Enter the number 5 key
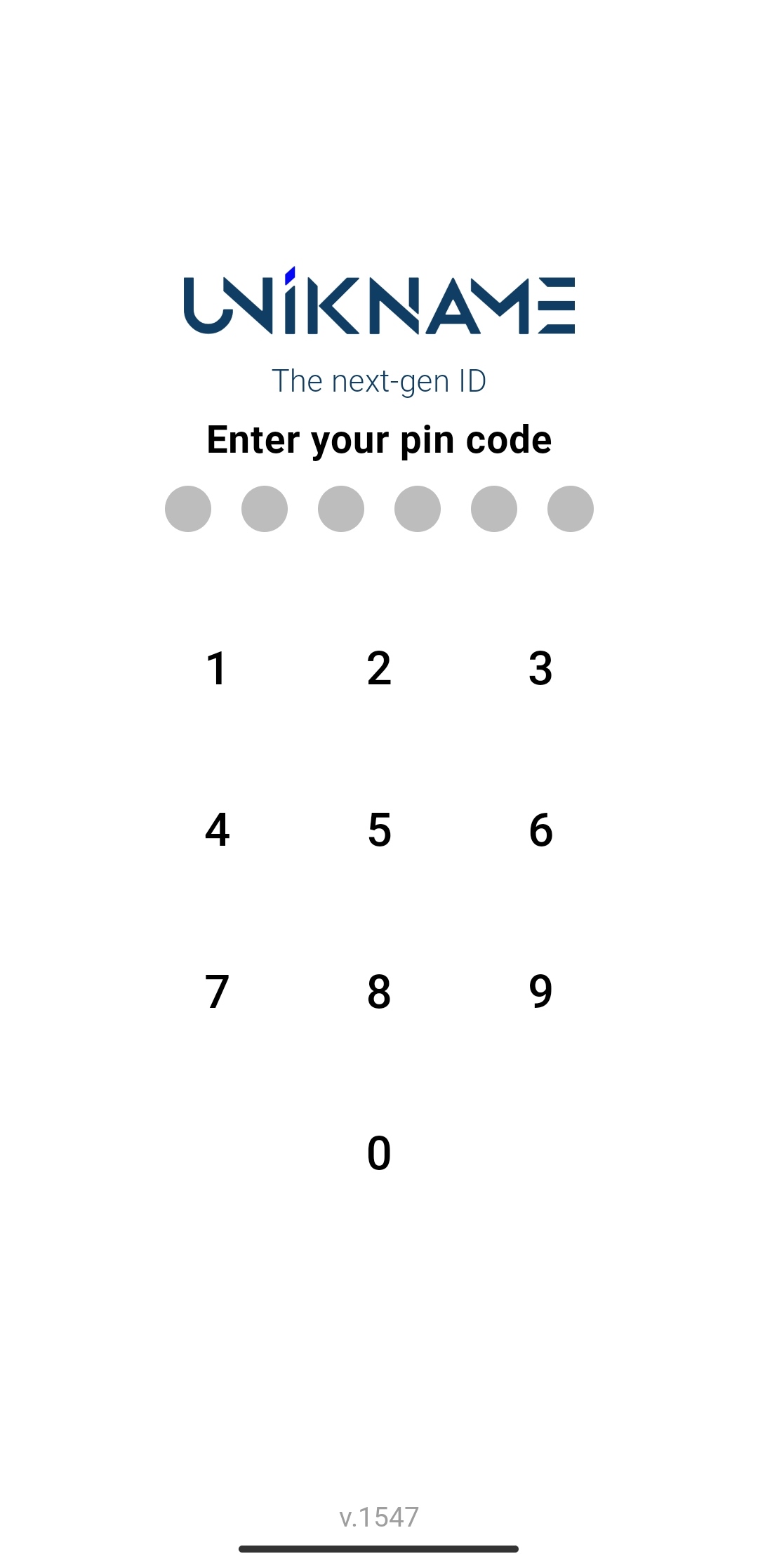Image resolution: width=758 pixels, height=1568 pixels. 379,830
